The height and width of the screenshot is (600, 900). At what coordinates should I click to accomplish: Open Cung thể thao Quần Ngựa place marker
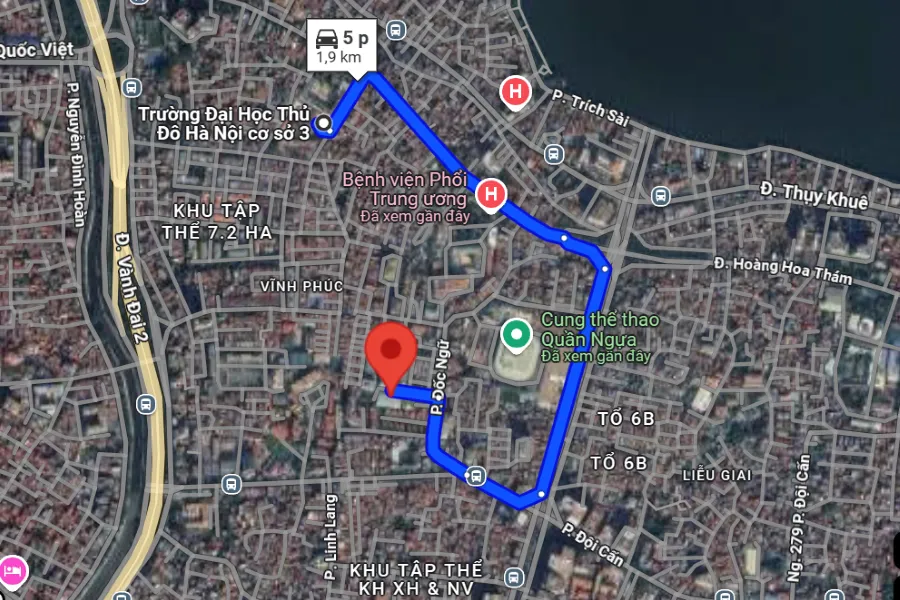pos(515,334)
